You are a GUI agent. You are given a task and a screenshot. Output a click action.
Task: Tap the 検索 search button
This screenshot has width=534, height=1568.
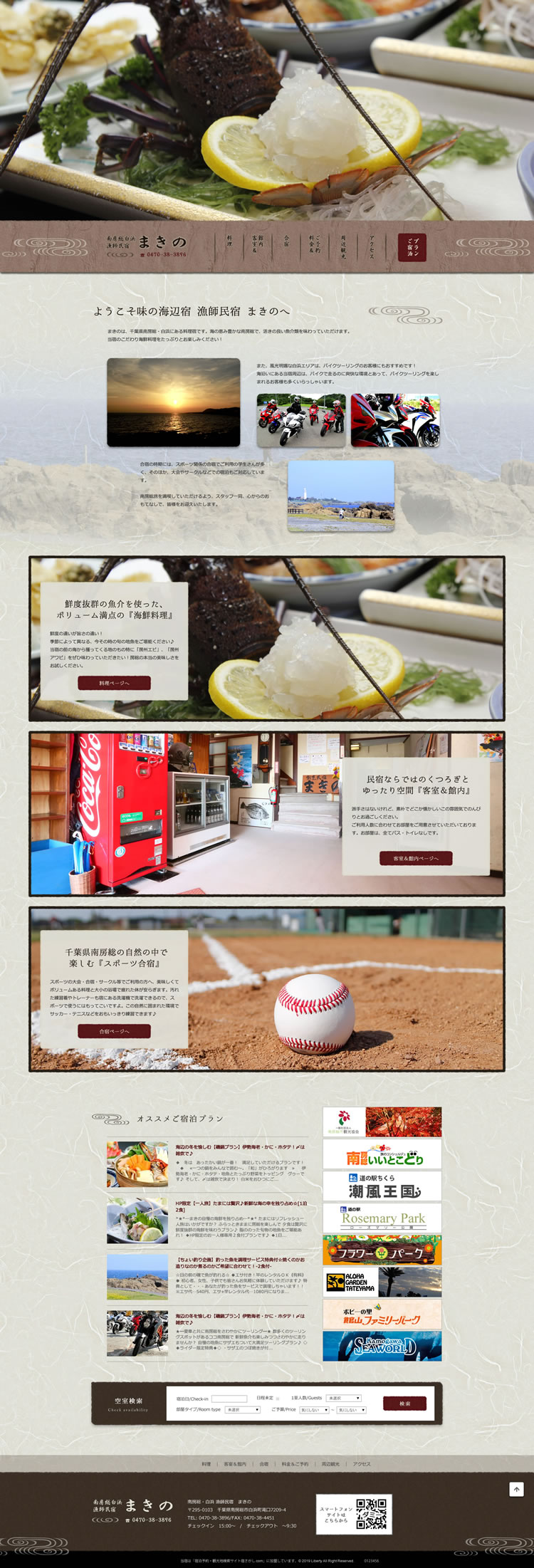click(404, 1404)
